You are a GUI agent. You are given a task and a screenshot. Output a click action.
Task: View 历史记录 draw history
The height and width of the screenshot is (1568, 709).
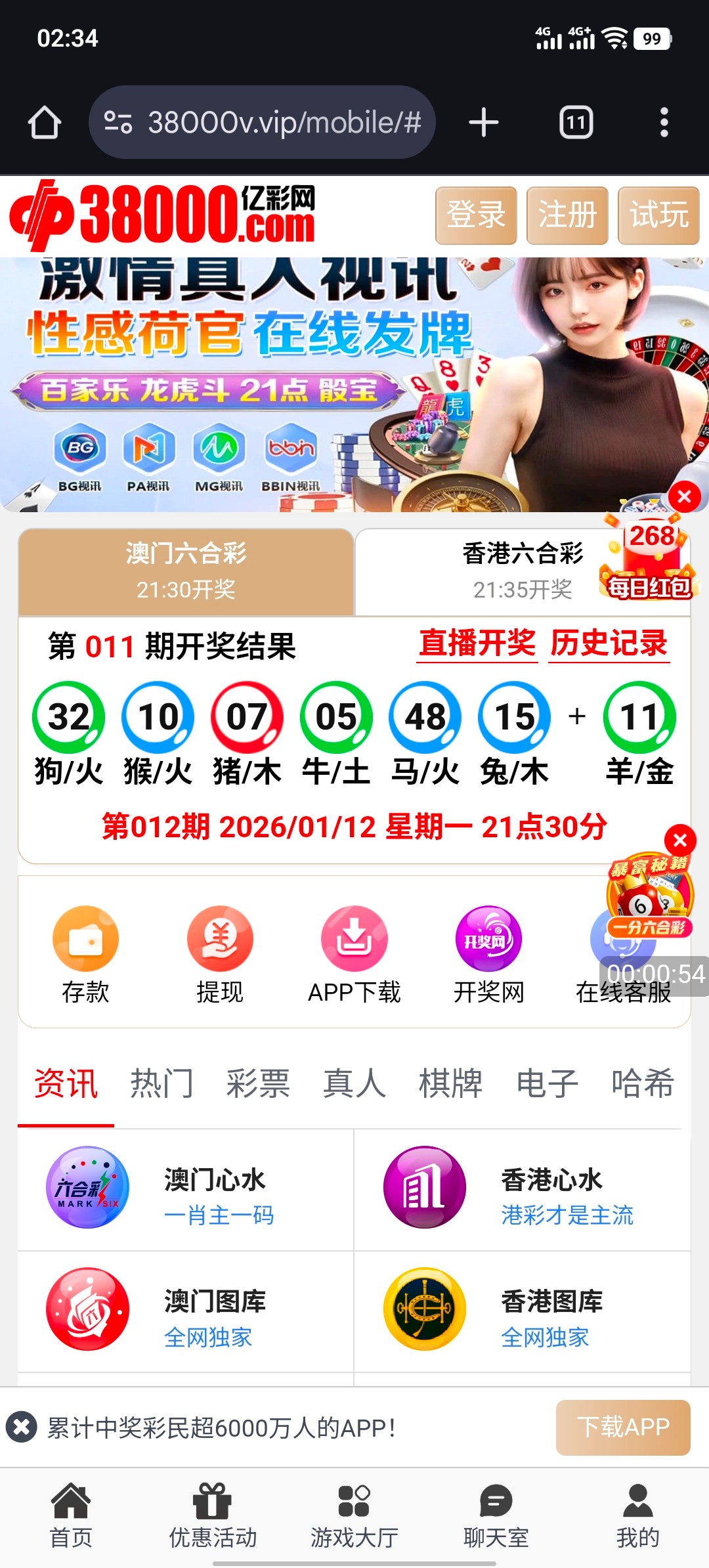609,643
